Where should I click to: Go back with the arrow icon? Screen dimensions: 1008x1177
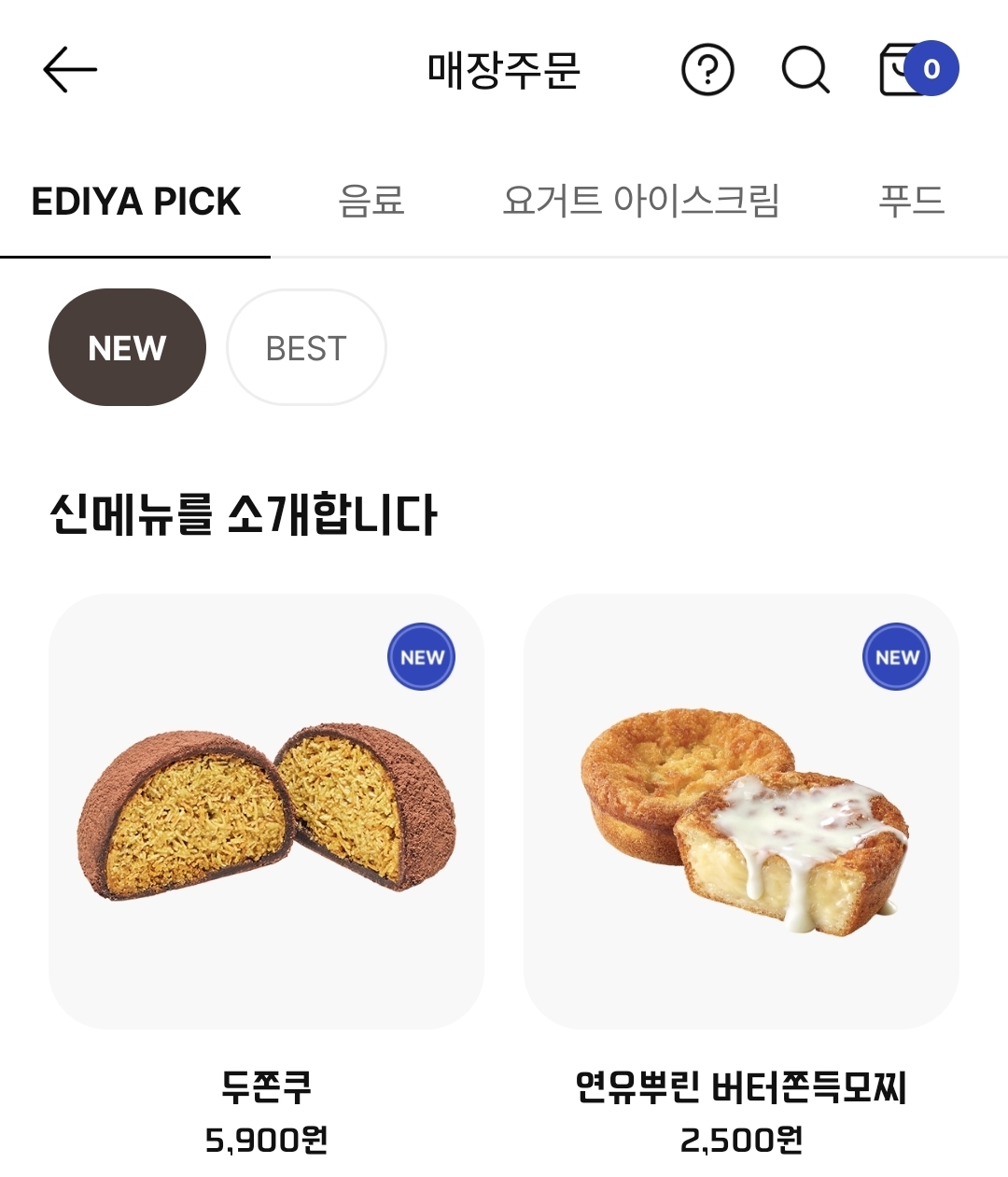click(70, 70)
